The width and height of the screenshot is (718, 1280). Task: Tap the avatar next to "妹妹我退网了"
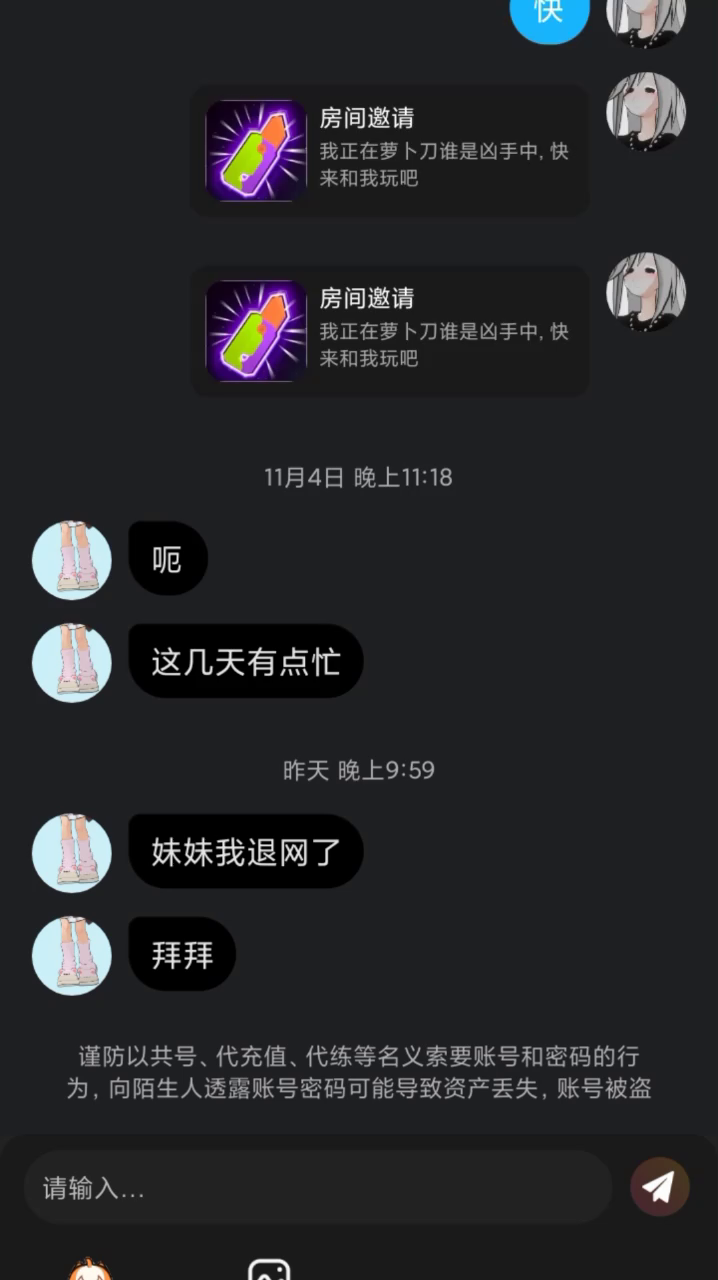72,852
